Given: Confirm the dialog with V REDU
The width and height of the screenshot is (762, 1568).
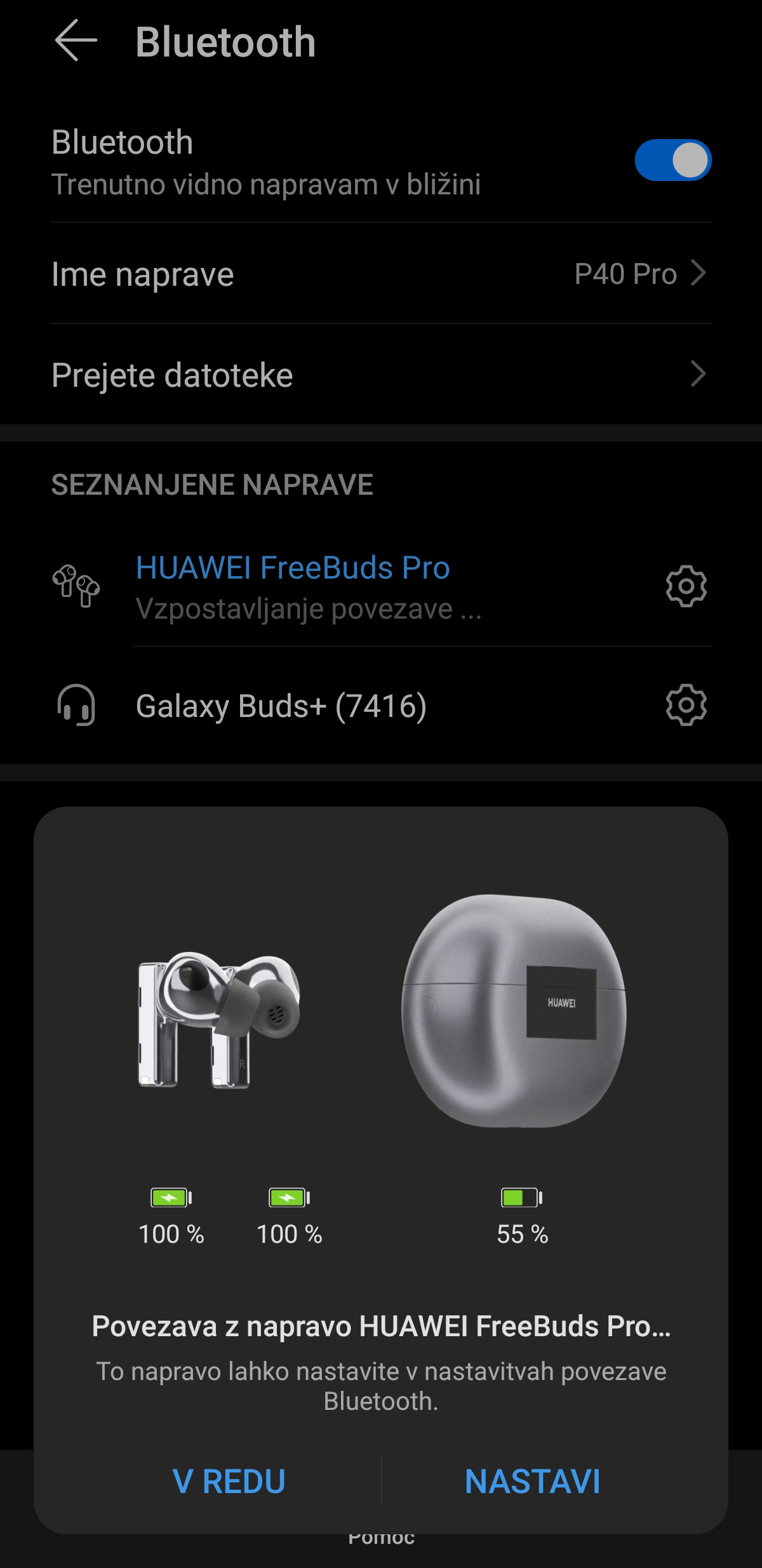Looking at the screenshot, I should [x=229, y=1482].
